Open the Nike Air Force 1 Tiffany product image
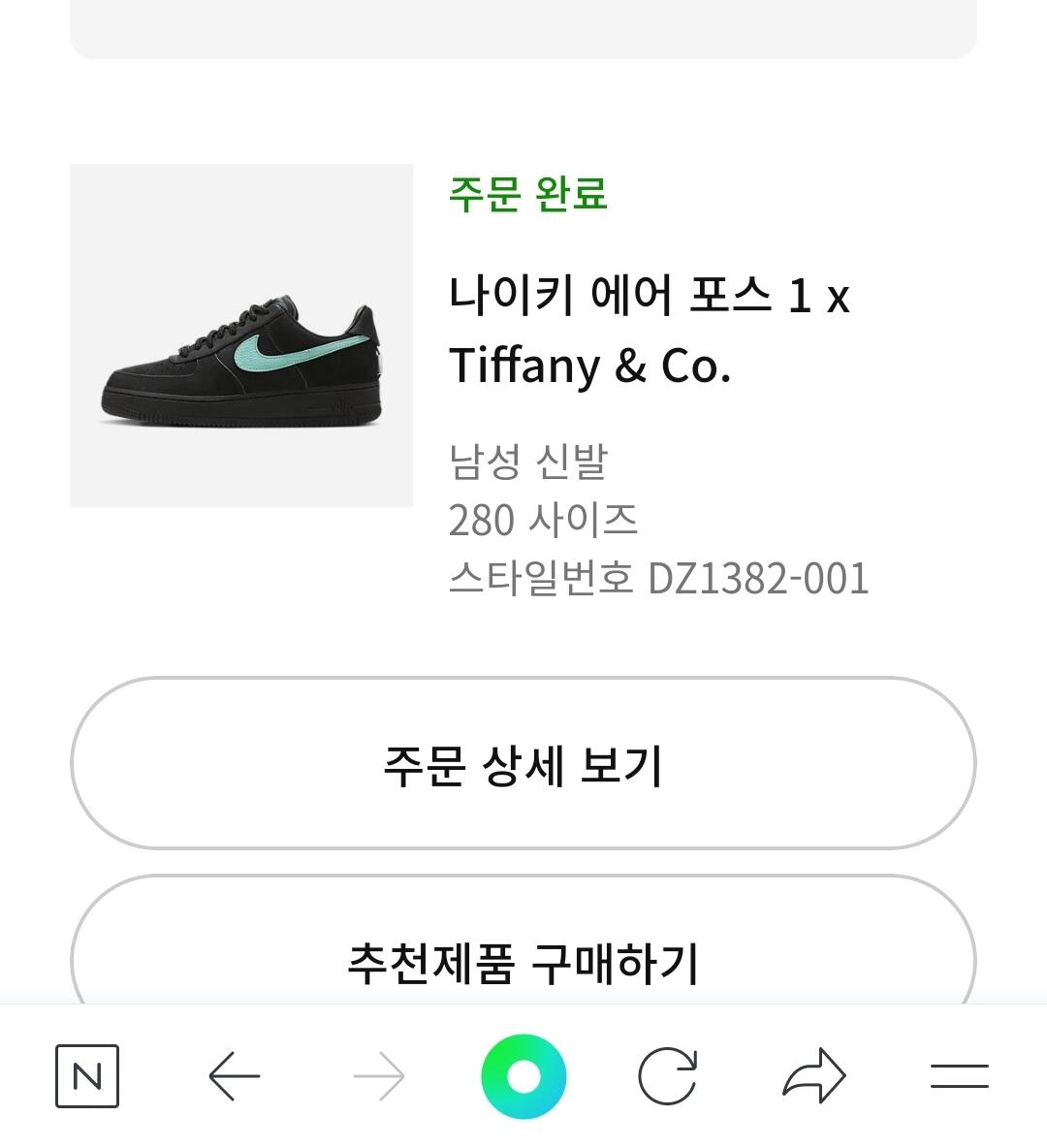This screenshot has width=1047, height=1148. (x=241, y=335)
